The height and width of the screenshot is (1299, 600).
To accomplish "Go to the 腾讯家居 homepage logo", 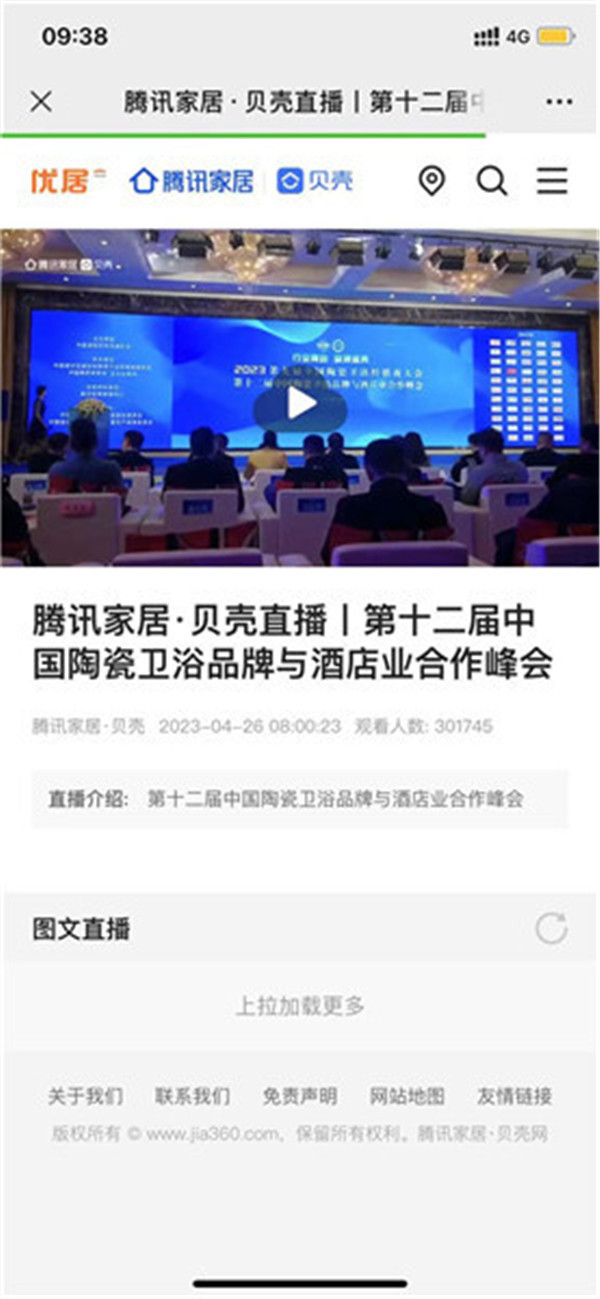I will pyautogui.click(x=191, y=181).
